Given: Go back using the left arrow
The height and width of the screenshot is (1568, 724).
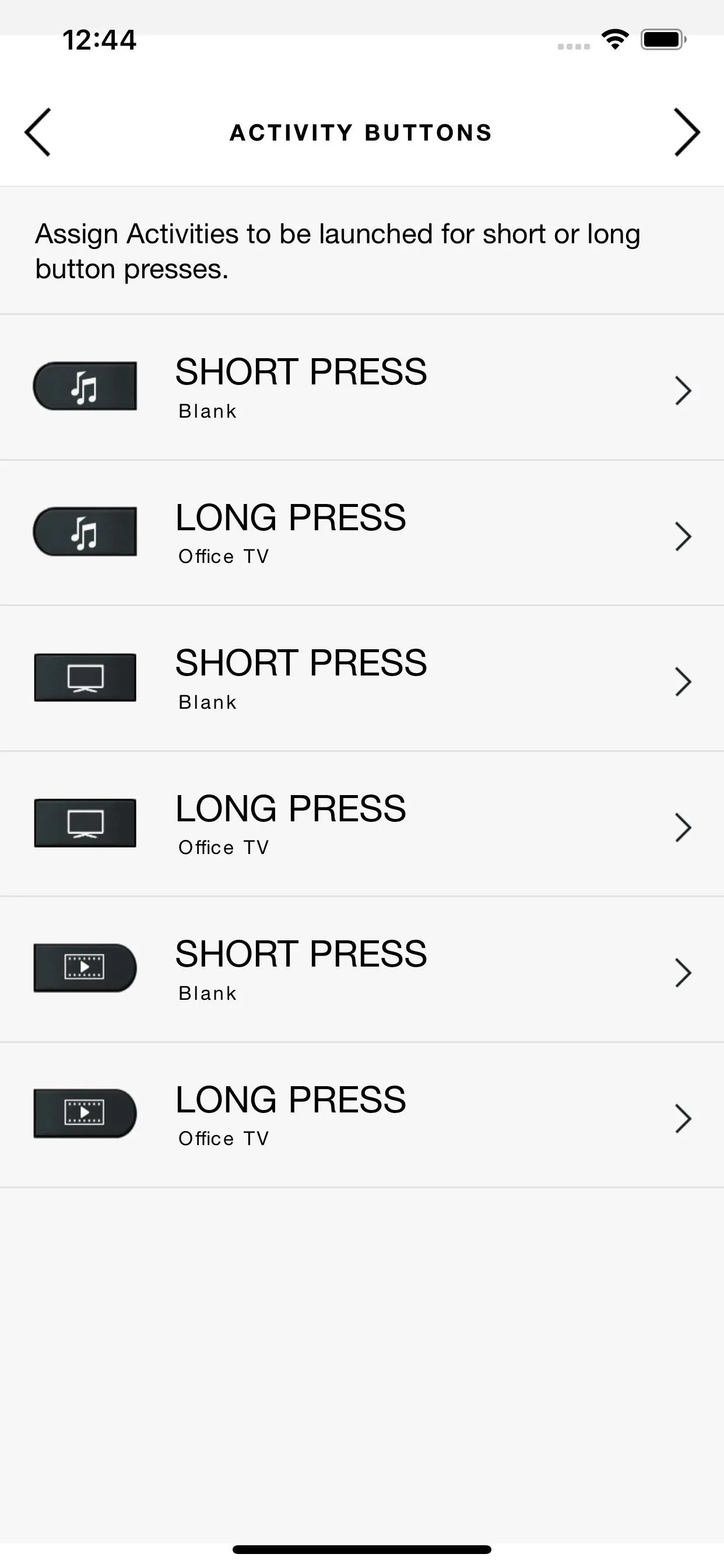Looking at the screenshot, I should [x=37, y=132].
